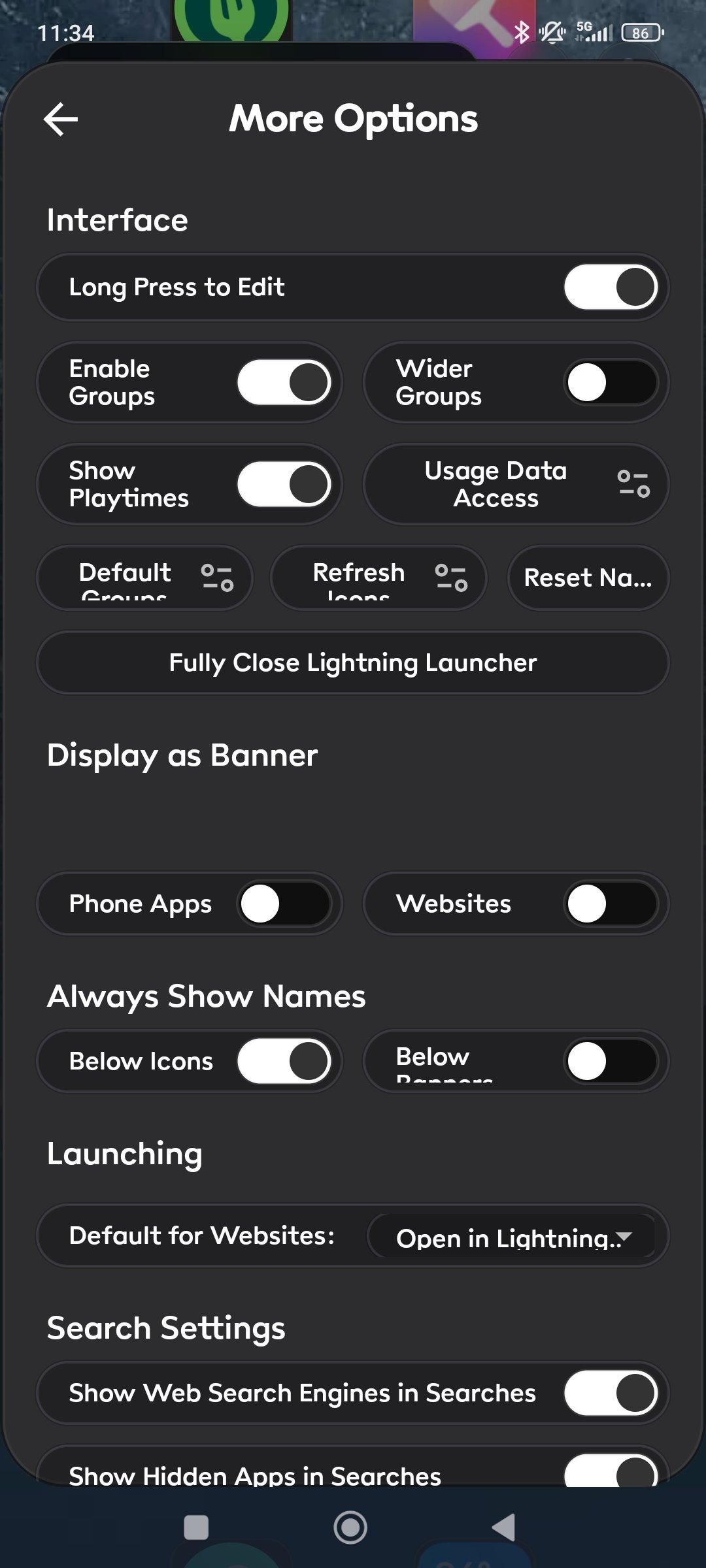Enable banner display for Websites
The width and height of the screenshot is (706, 1568).
point(610,904)
